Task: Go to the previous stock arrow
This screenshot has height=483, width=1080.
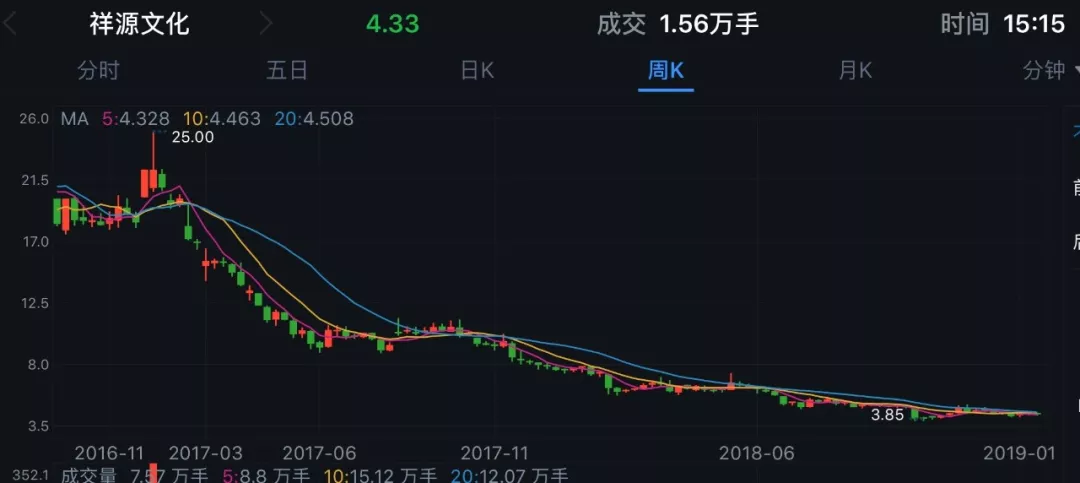Action: click(x=12, y=24)
